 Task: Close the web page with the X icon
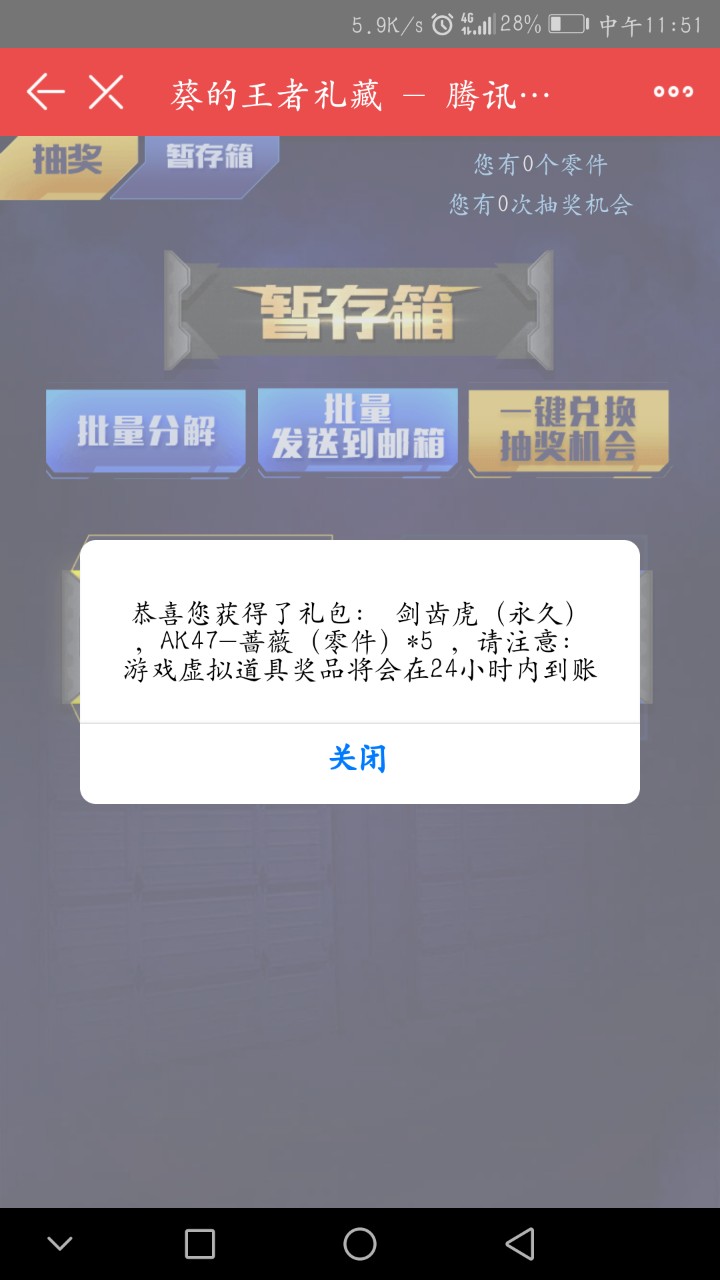click(106, 92)
